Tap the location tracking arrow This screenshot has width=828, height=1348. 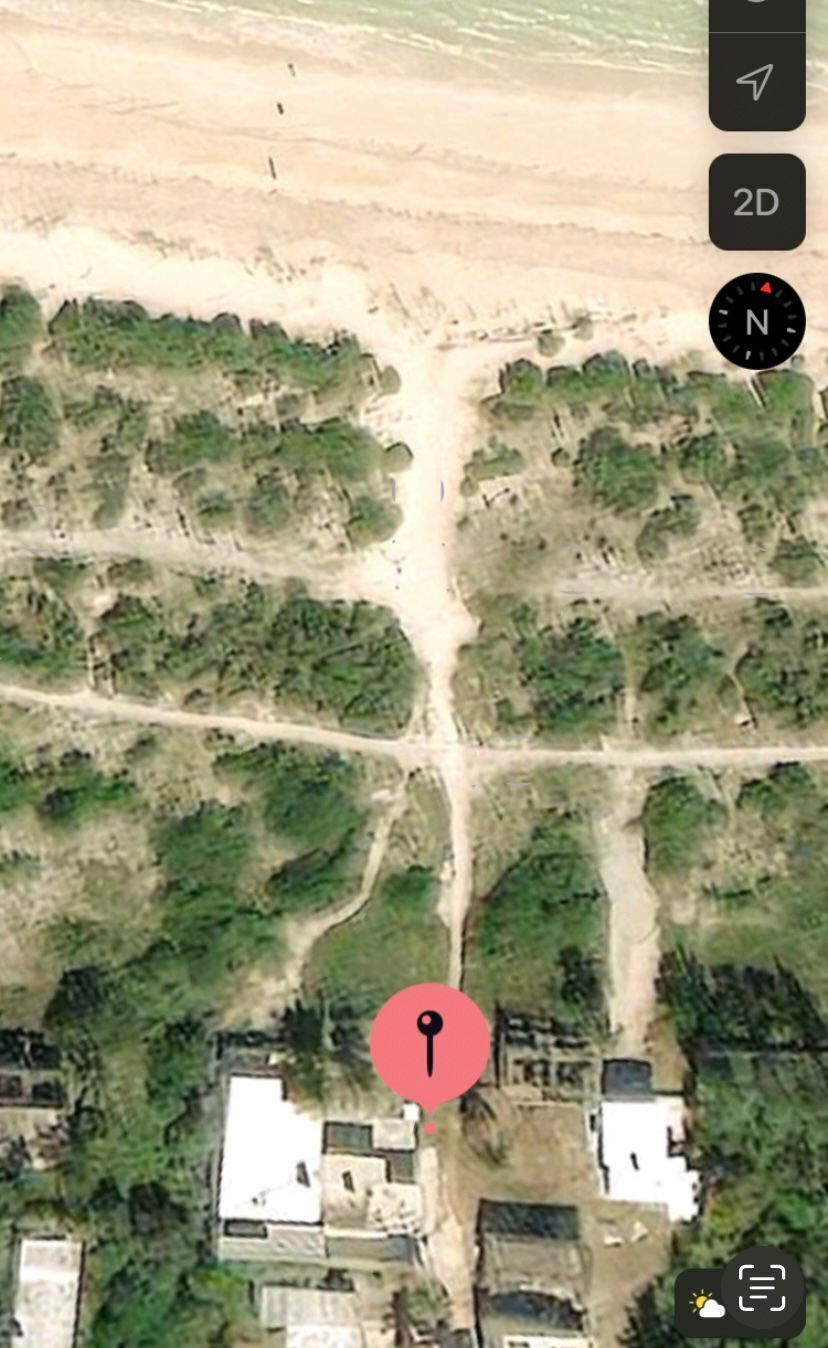click(756, 82)
